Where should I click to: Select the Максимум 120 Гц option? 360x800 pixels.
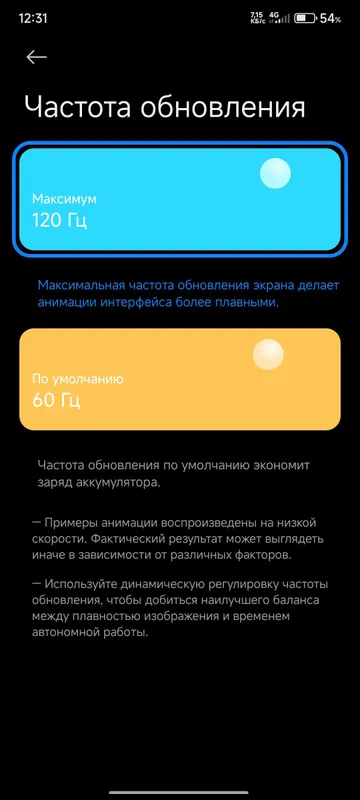[180, 199]
